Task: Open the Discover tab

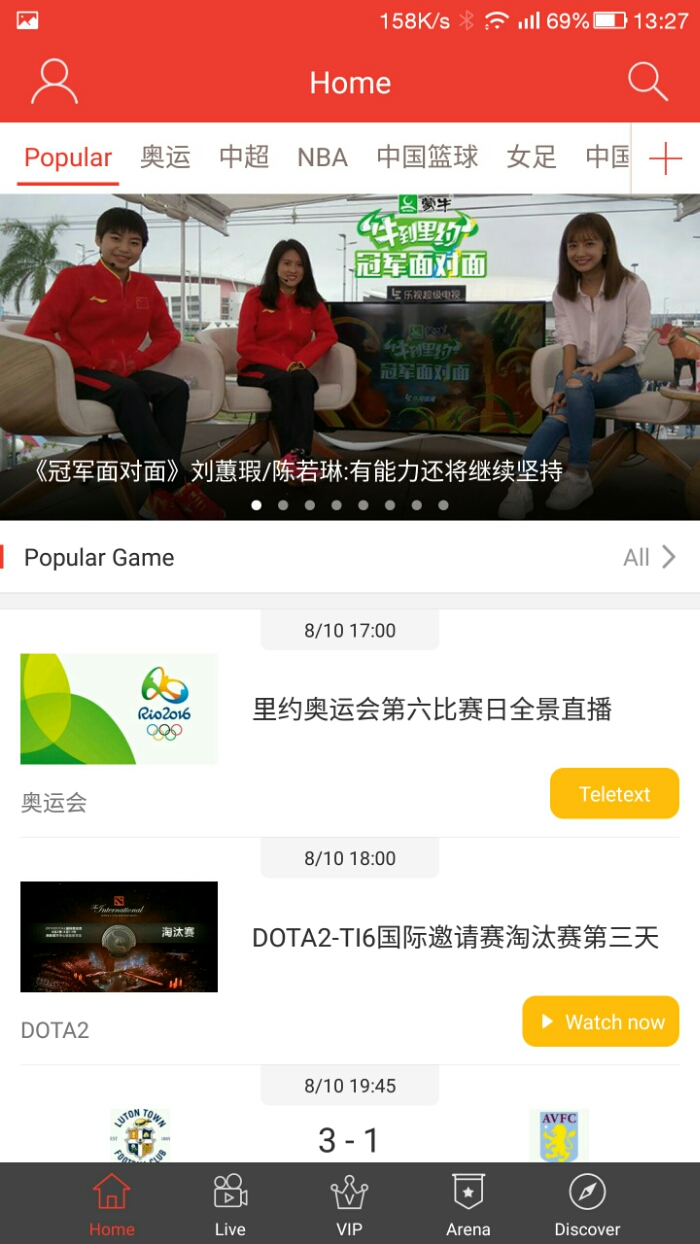Action: (x=588, y=1204)
